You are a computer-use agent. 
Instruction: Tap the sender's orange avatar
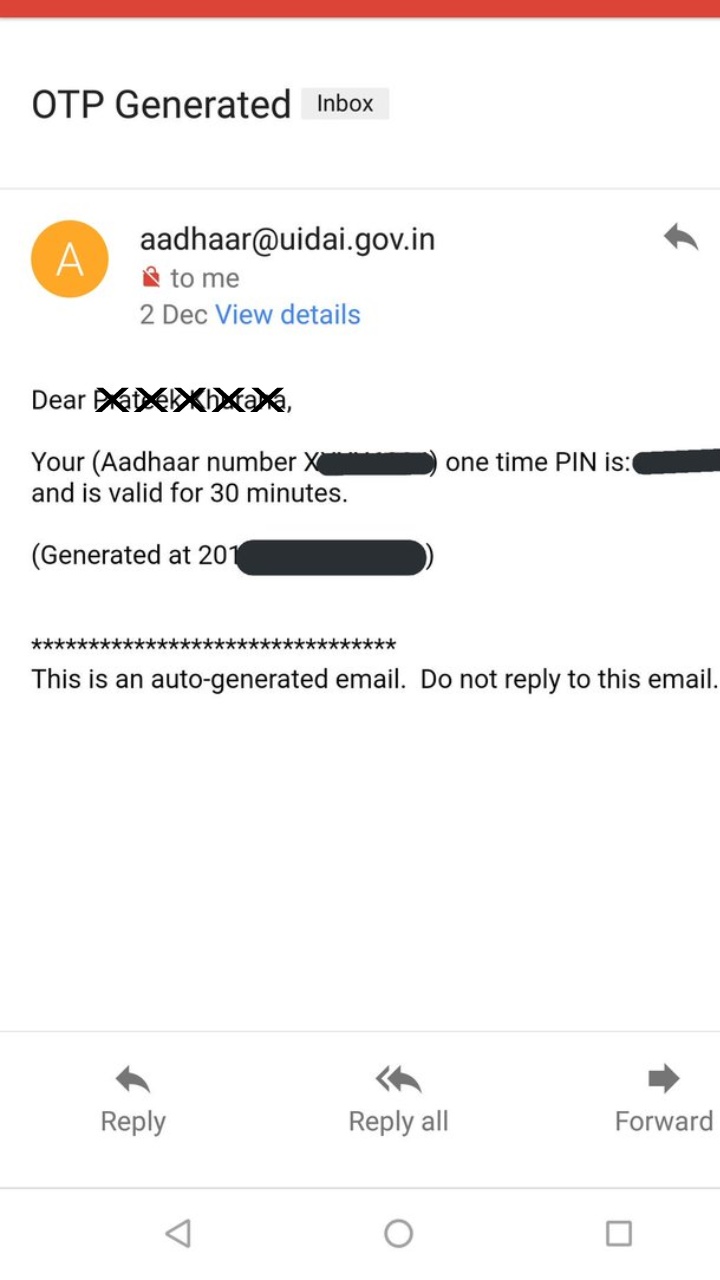click(x=70, y=259)
